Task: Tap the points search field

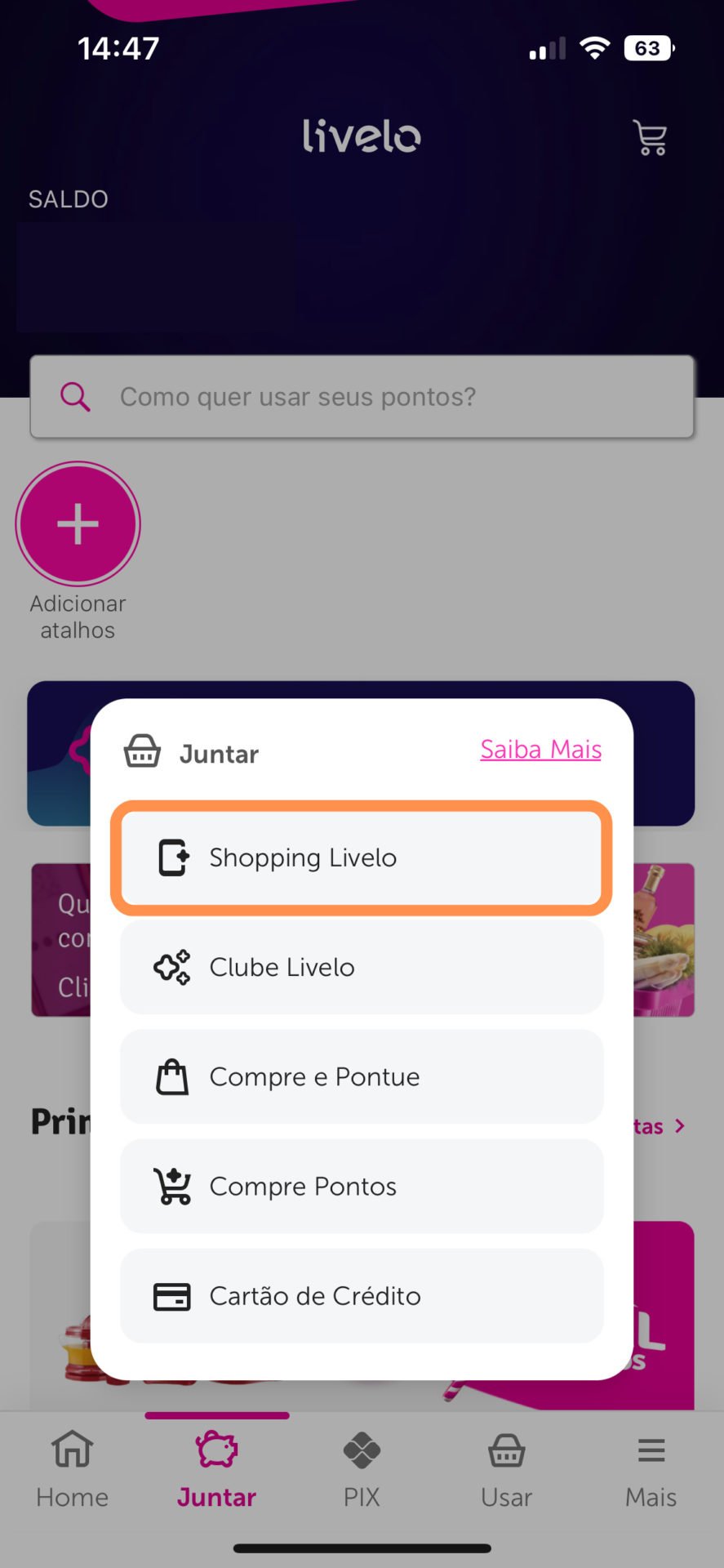Action: [x=362, y=397]
